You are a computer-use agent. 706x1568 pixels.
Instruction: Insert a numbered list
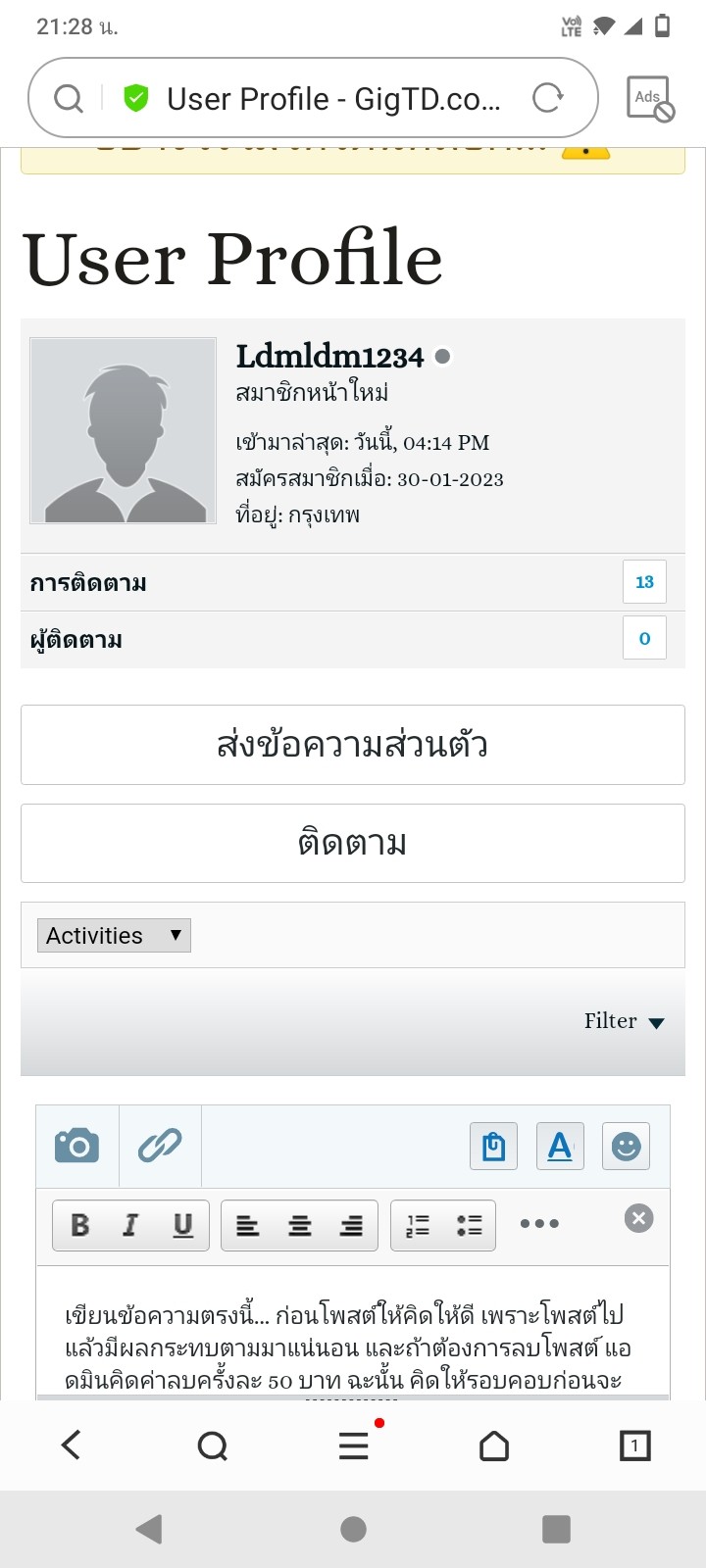418,1225
